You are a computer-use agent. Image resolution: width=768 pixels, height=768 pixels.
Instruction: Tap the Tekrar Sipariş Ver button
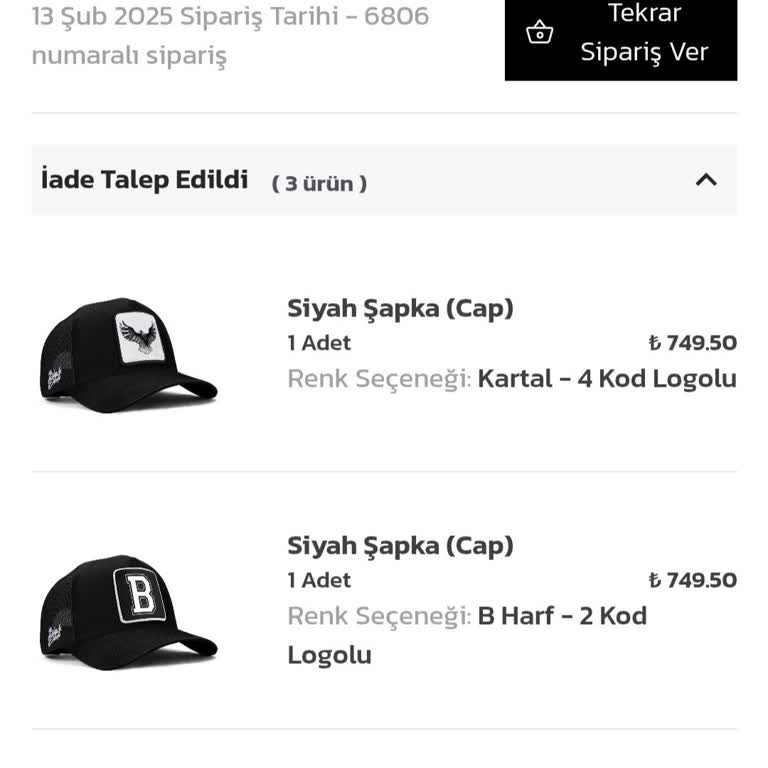coord(620,34)
